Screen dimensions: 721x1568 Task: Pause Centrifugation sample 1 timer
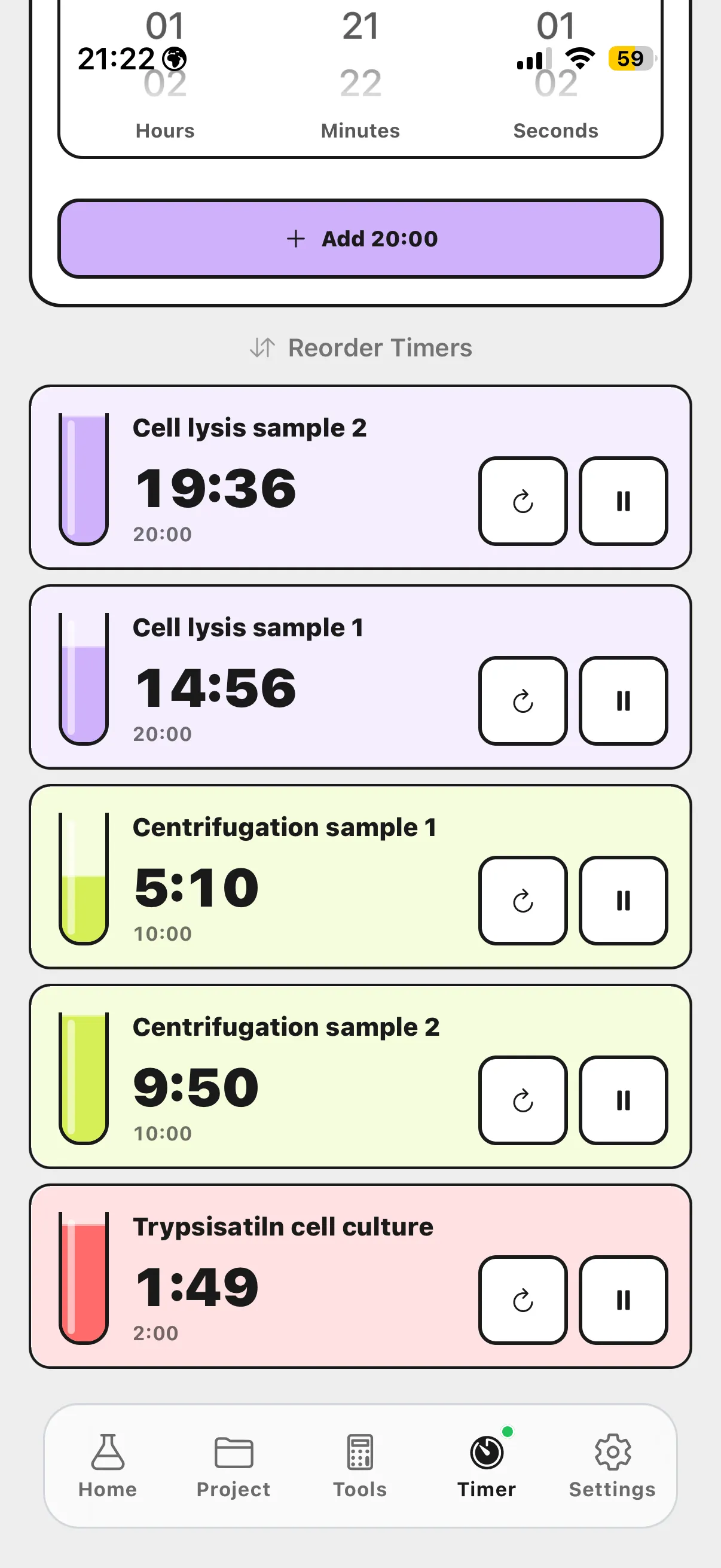tap(622, 900)
